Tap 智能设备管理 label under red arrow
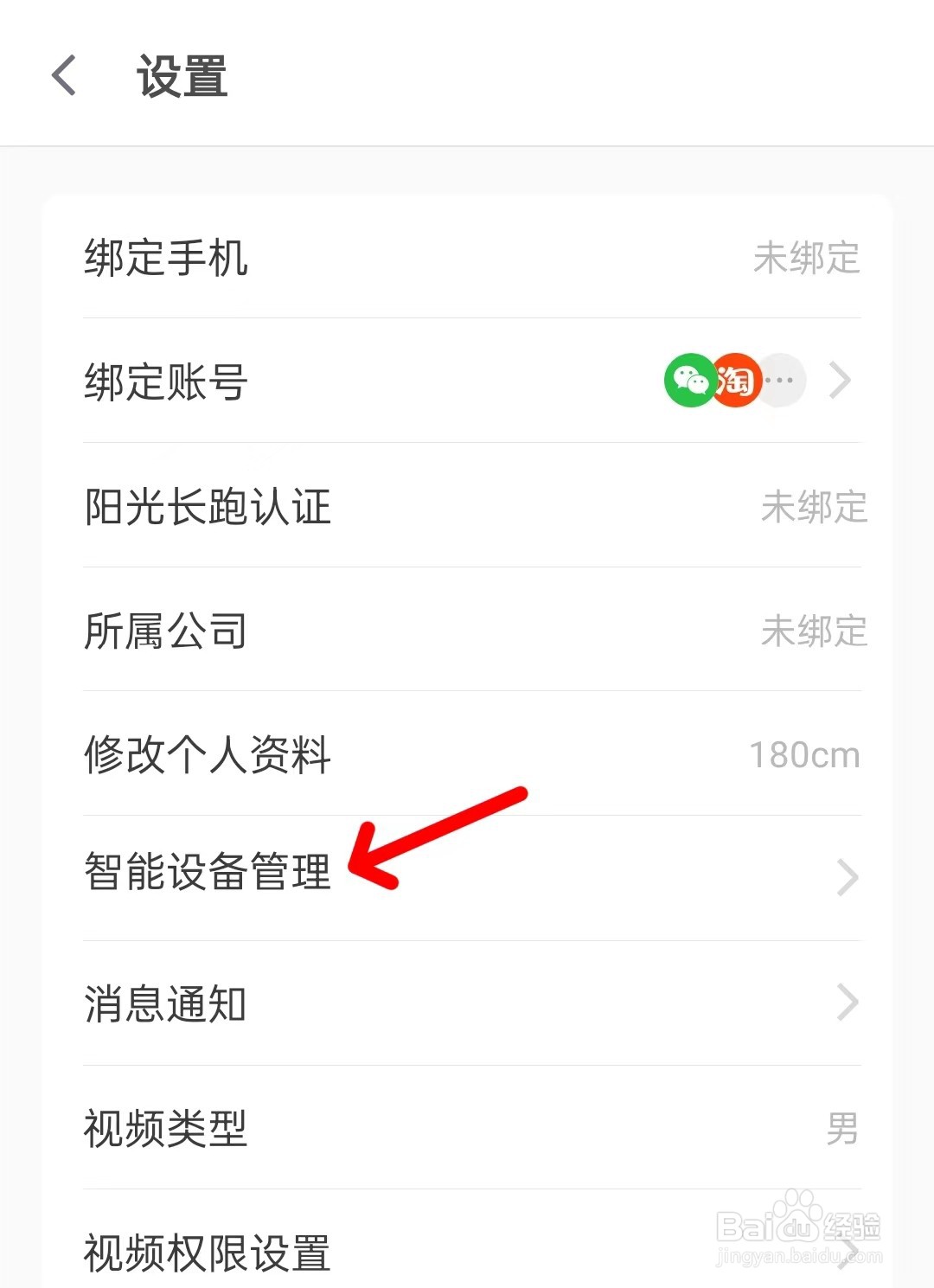934x1288 pixels. point(208,875)
